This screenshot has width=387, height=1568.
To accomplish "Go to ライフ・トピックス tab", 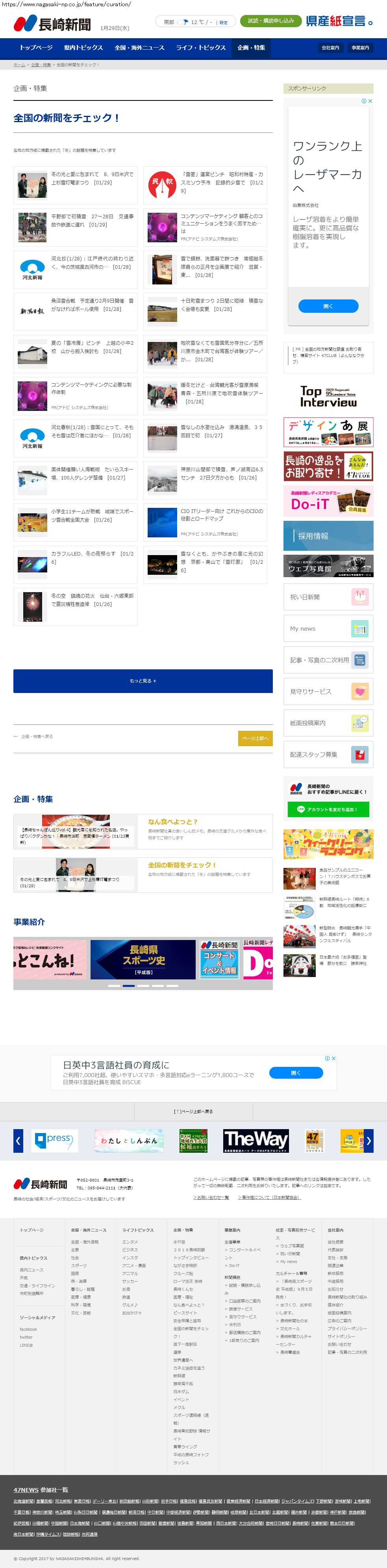I will pos(201,48).
